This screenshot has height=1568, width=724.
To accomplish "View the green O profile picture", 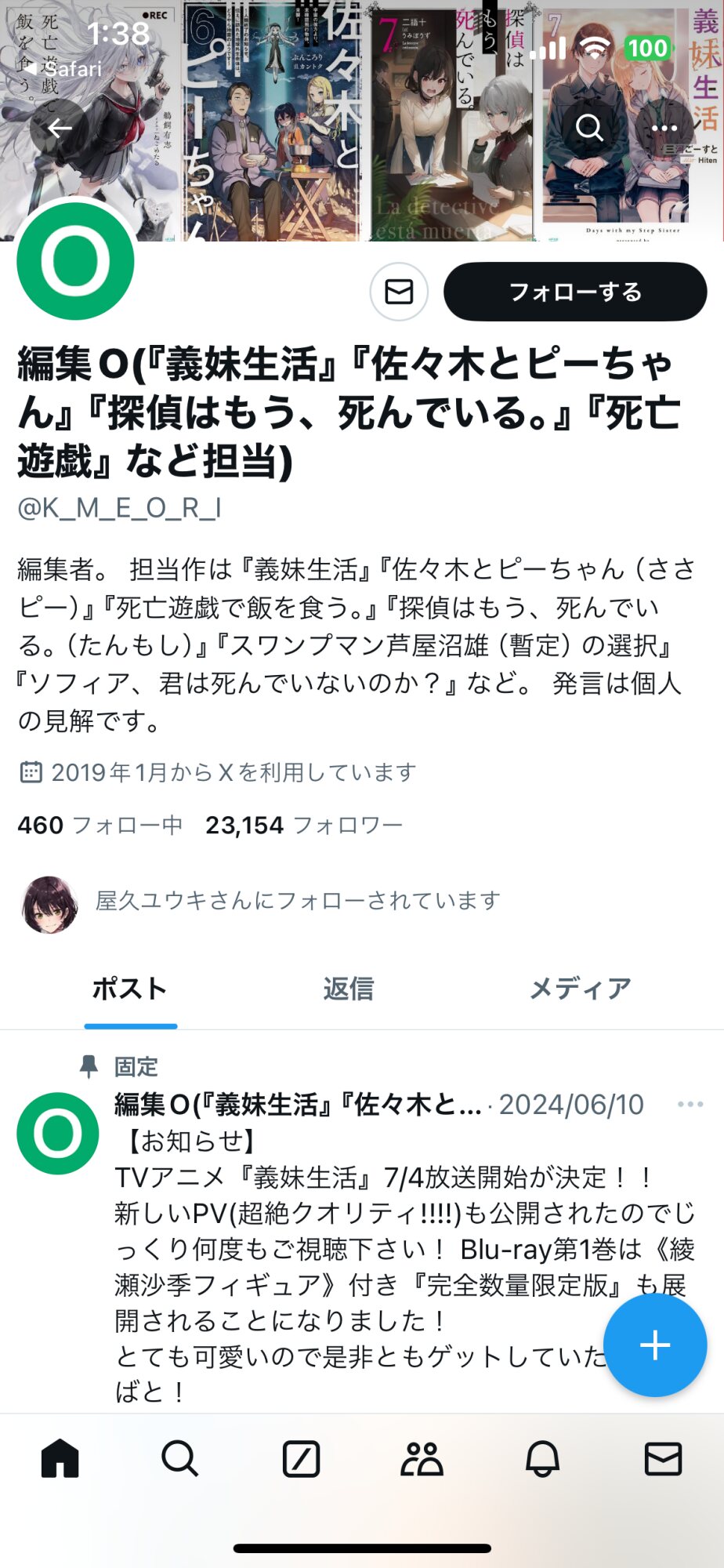I will [76, 261].
